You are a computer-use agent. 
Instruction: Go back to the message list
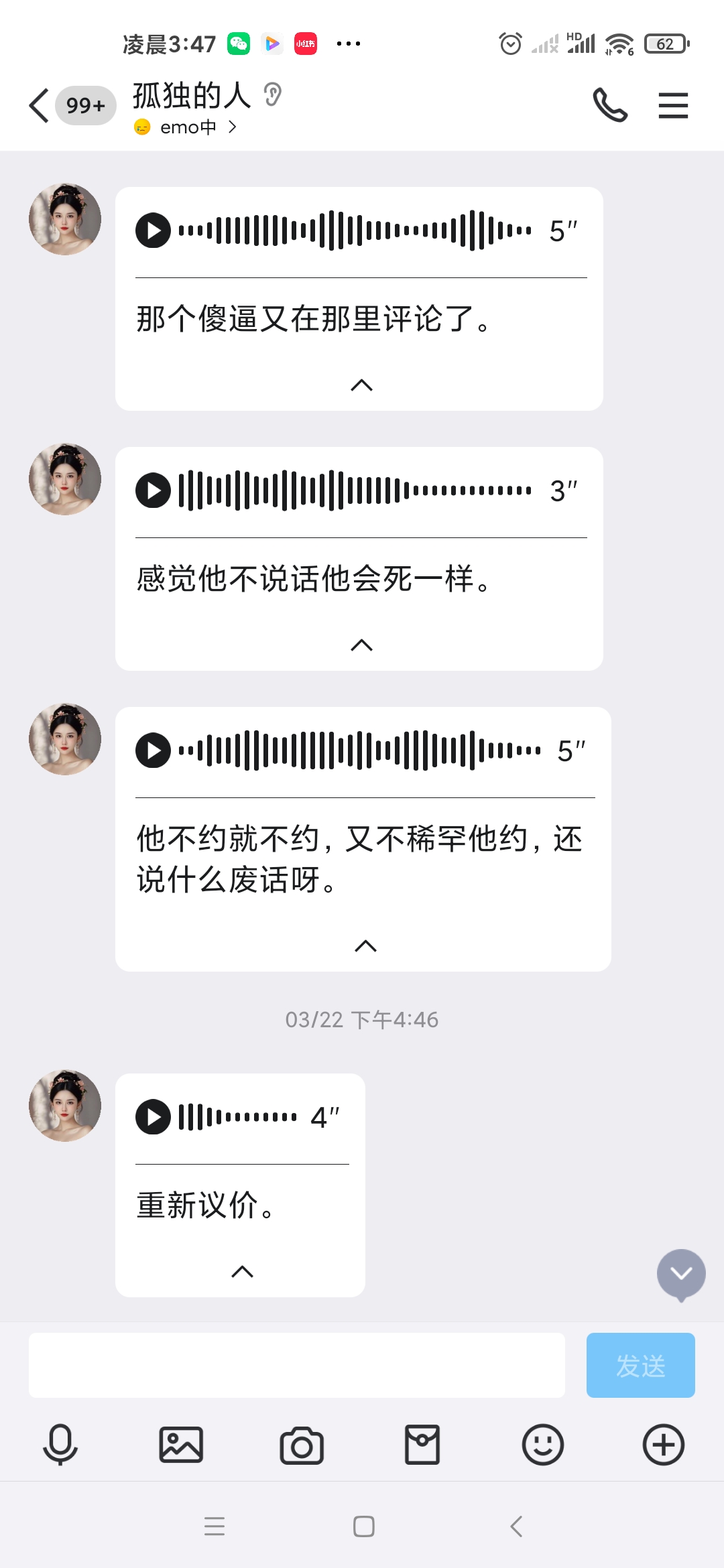(40, 106)
